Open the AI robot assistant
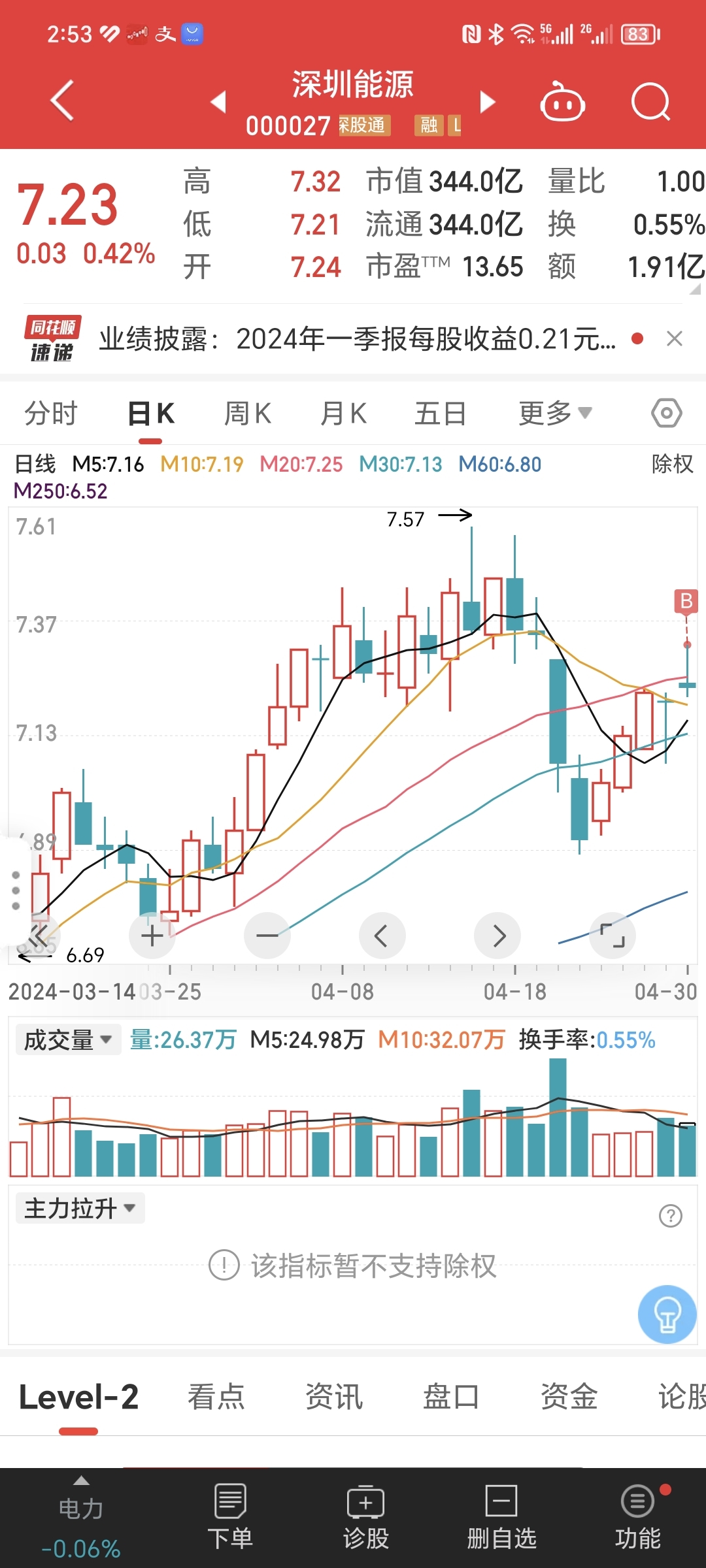Viewport: 706px width, 1568px height. click(562, 103)
